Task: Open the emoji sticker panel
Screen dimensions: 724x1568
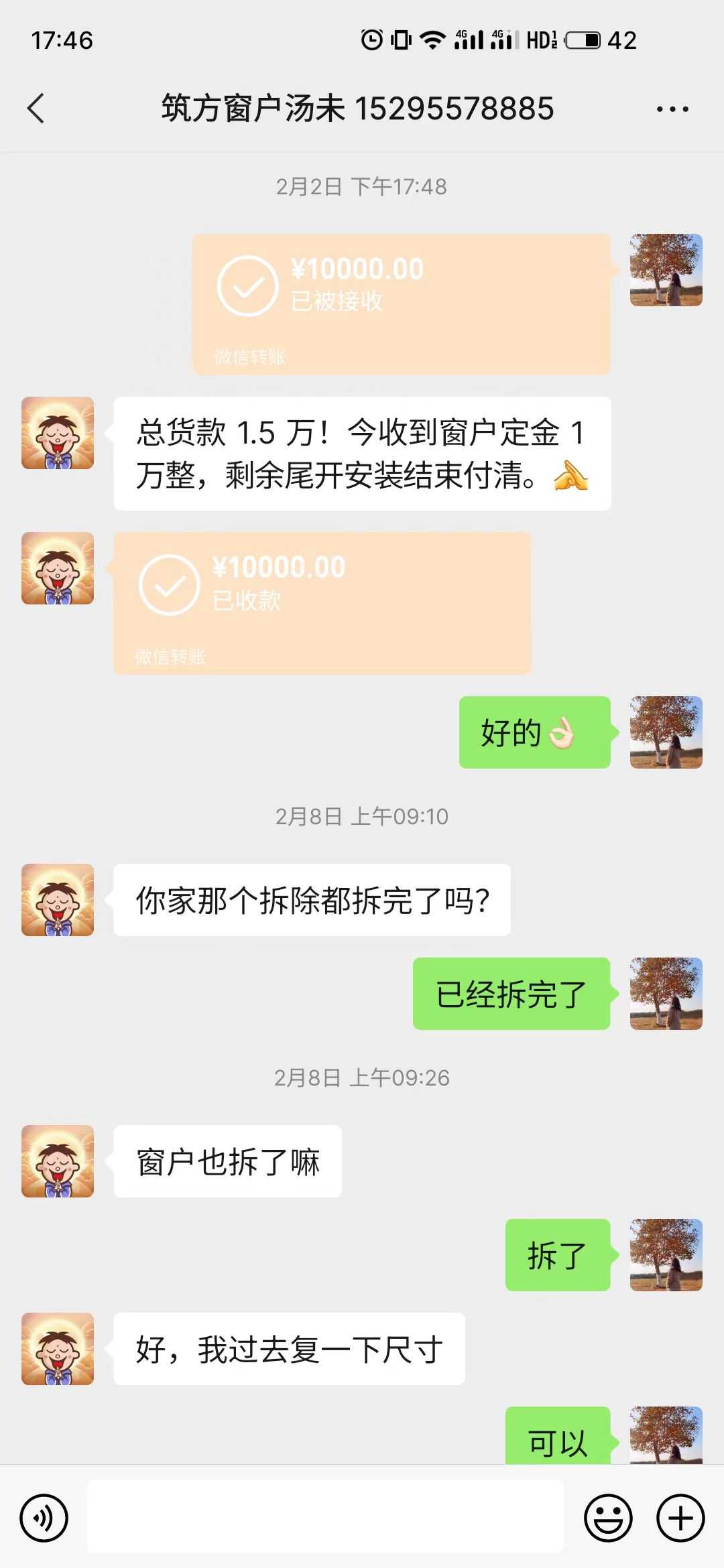Action: (608, 1518)
